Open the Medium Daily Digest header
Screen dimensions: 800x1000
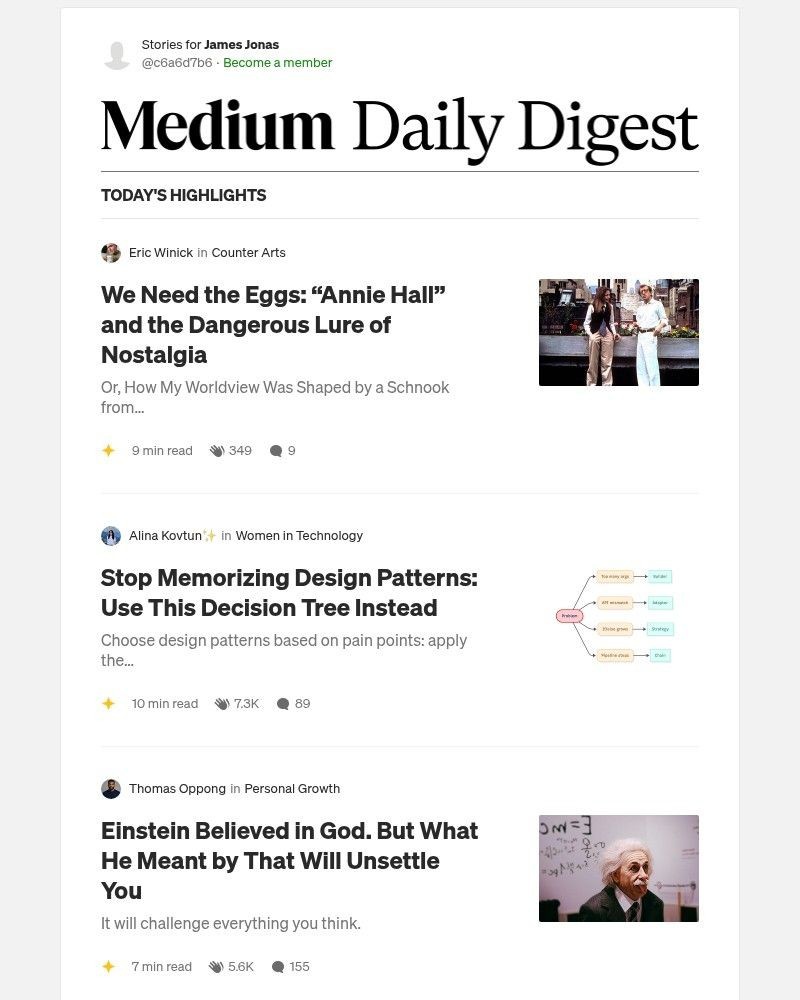pos(399,130)
